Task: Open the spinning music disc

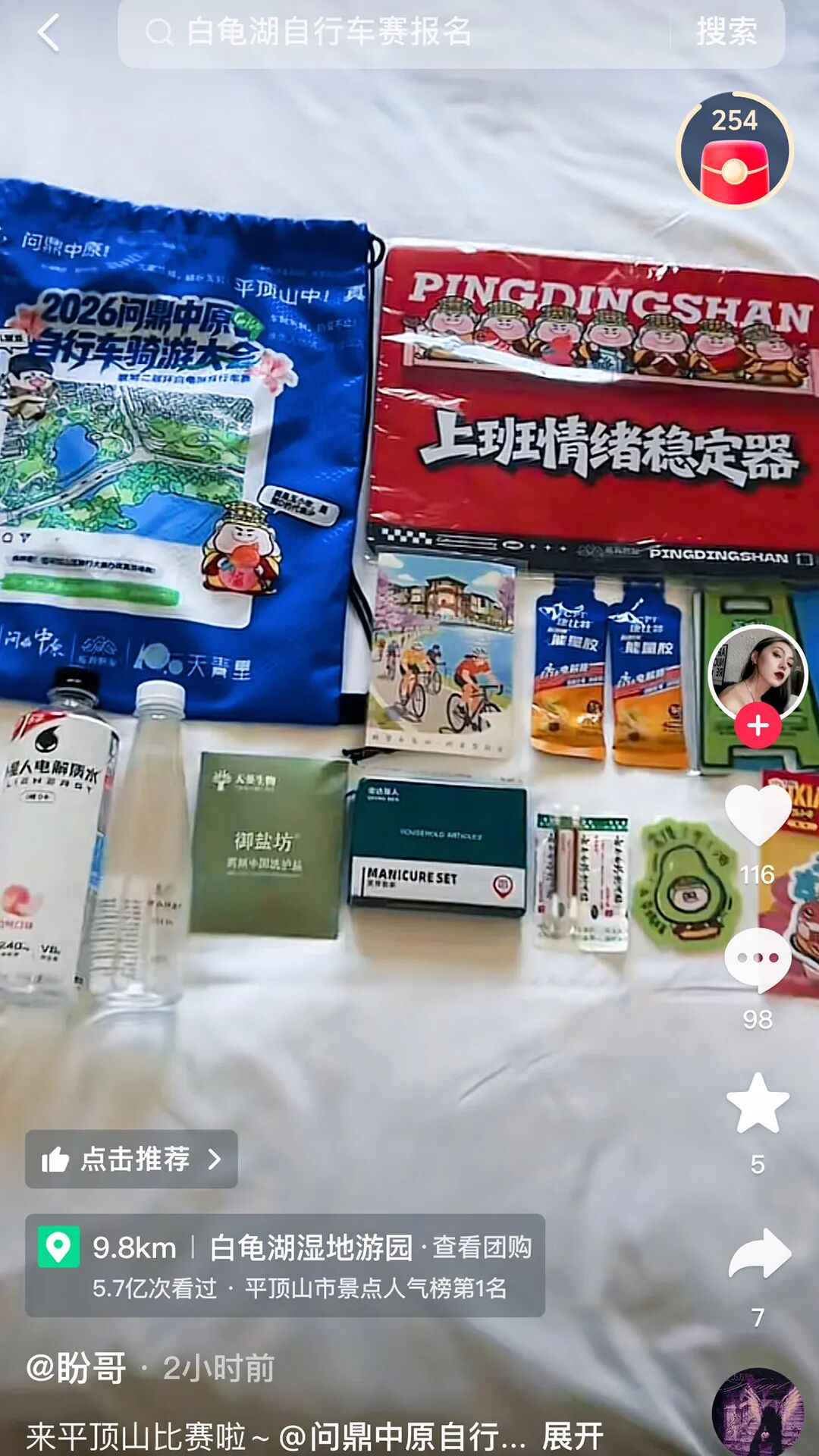Action: 757,1412
